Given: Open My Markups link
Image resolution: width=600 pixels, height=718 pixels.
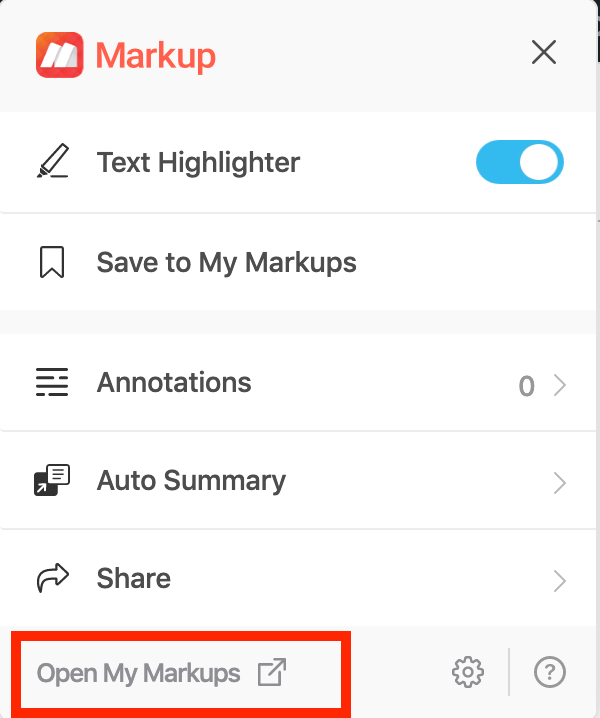Looking at the screenshot, I should point(160,673).
